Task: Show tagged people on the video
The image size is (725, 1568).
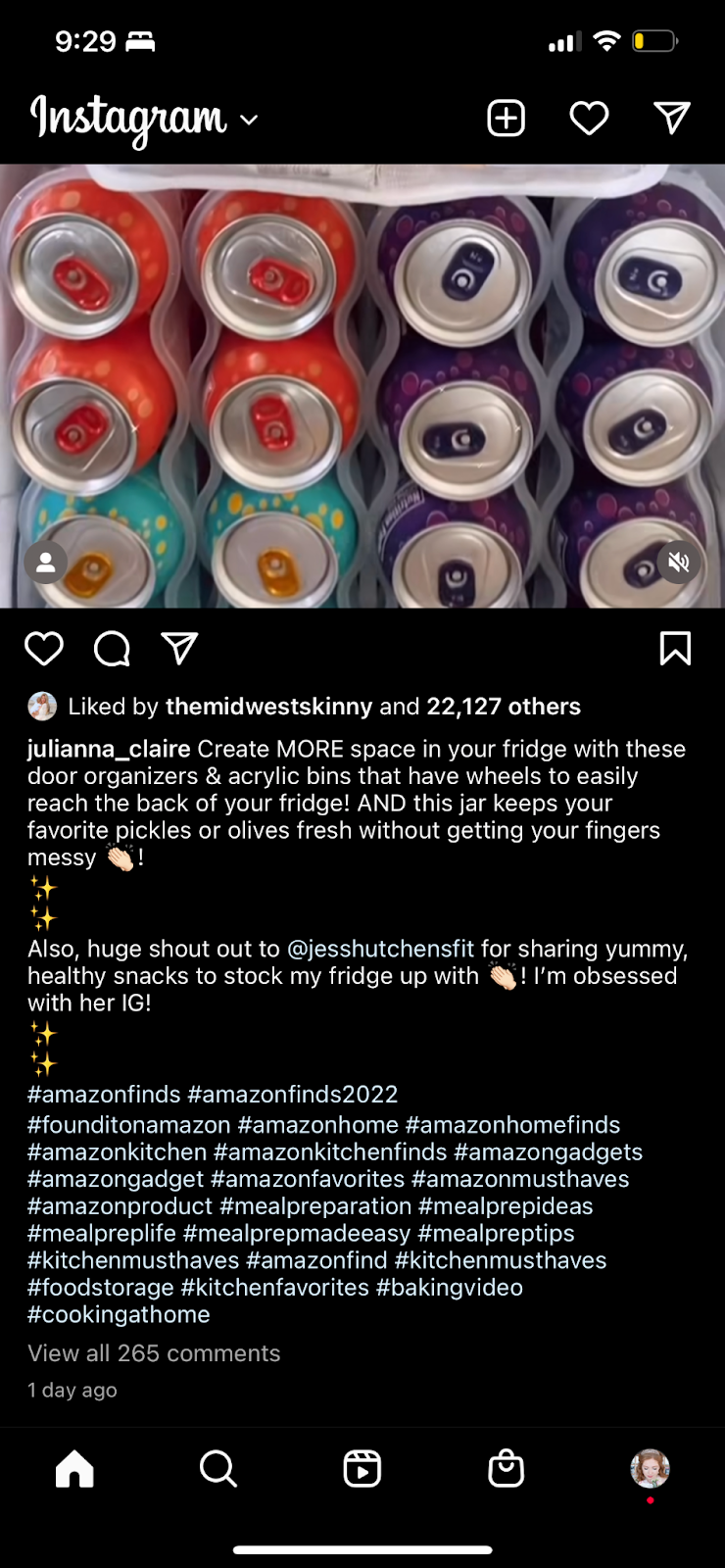Action: (46, 563)
